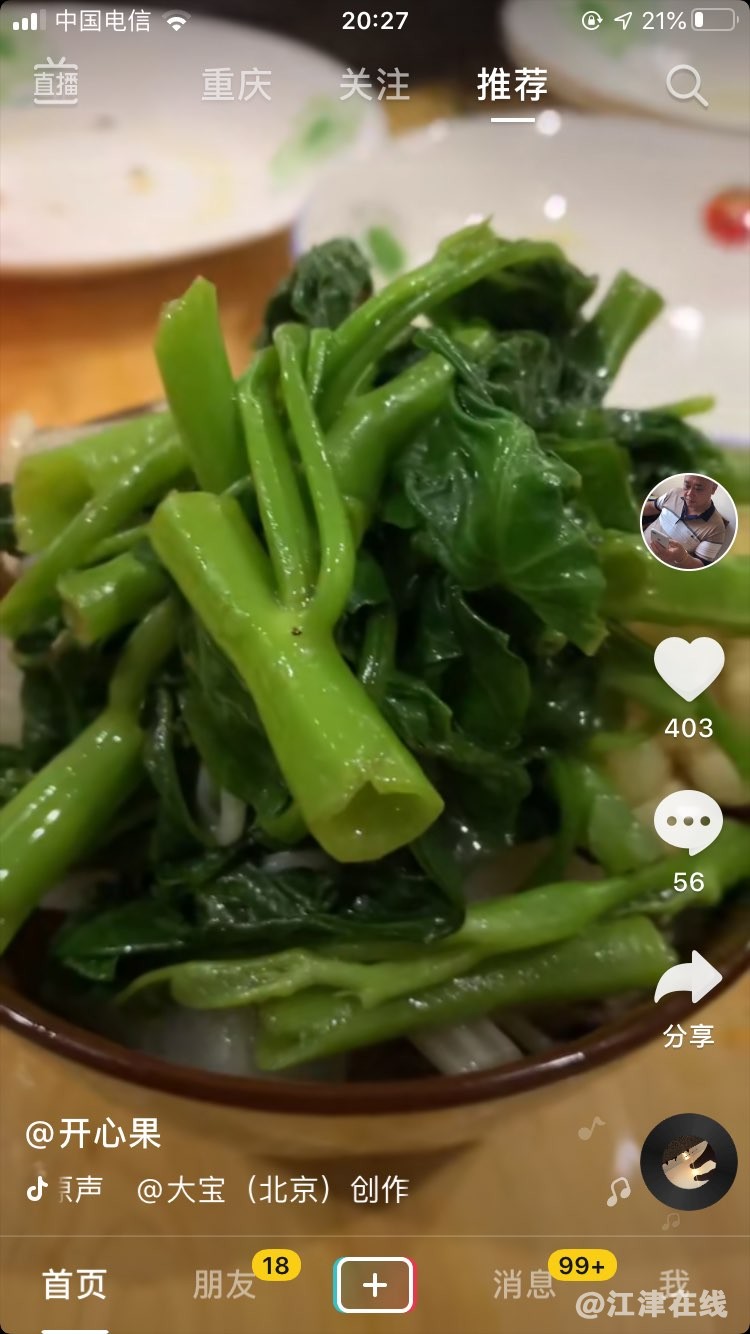Open the live stream icon
The height and width of the screenshot is (1334, 750).
pyautogui.click(x=56, y=83)
